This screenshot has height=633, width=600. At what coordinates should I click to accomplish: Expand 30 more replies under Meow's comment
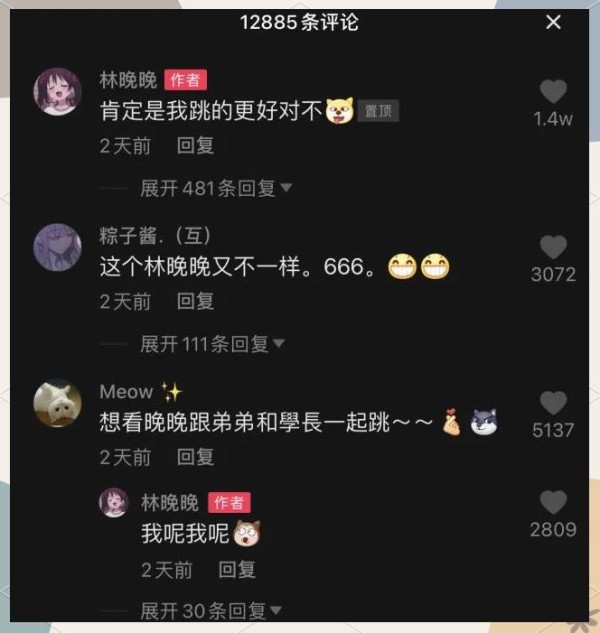point(210,610)
